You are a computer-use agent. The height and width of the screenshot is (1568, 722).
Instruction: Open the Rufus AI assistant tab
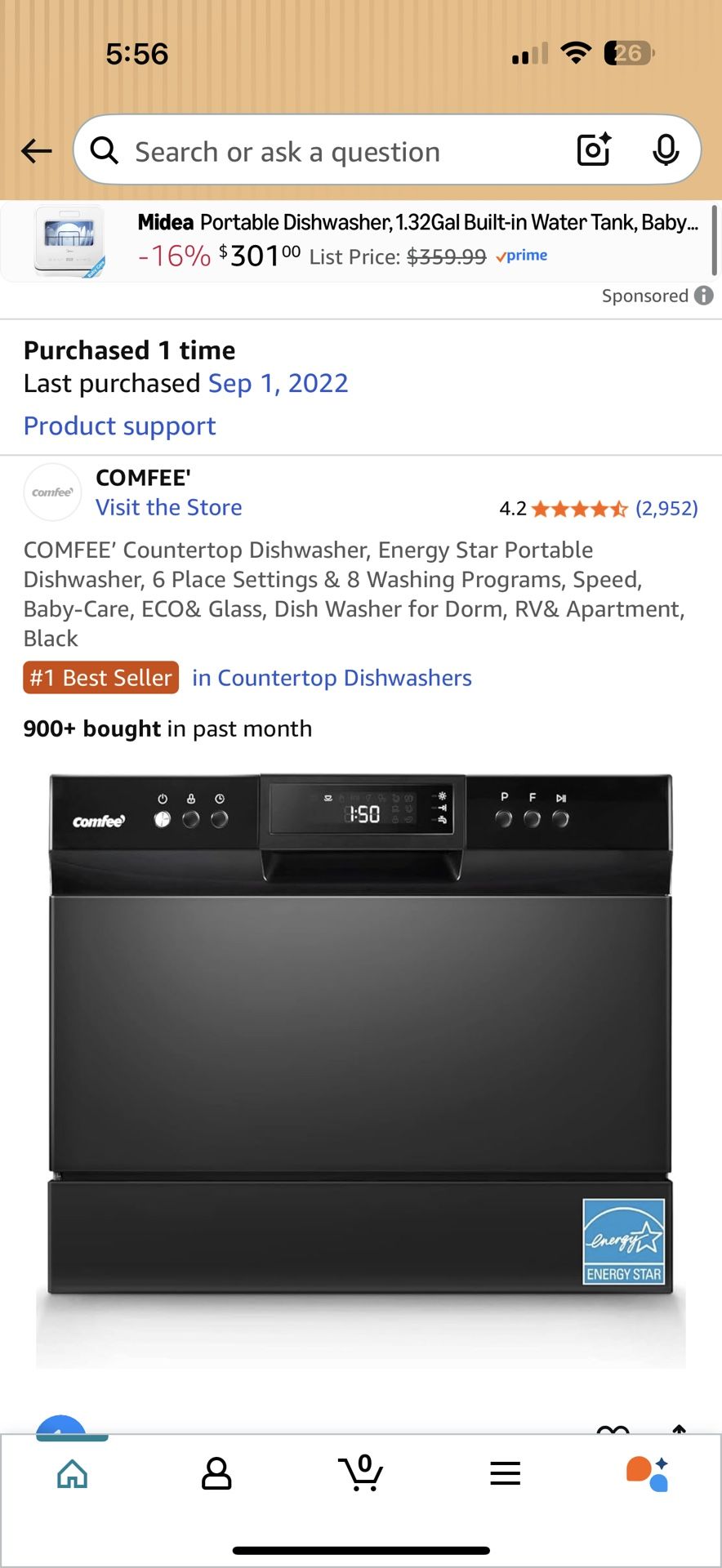(648, 1473)
